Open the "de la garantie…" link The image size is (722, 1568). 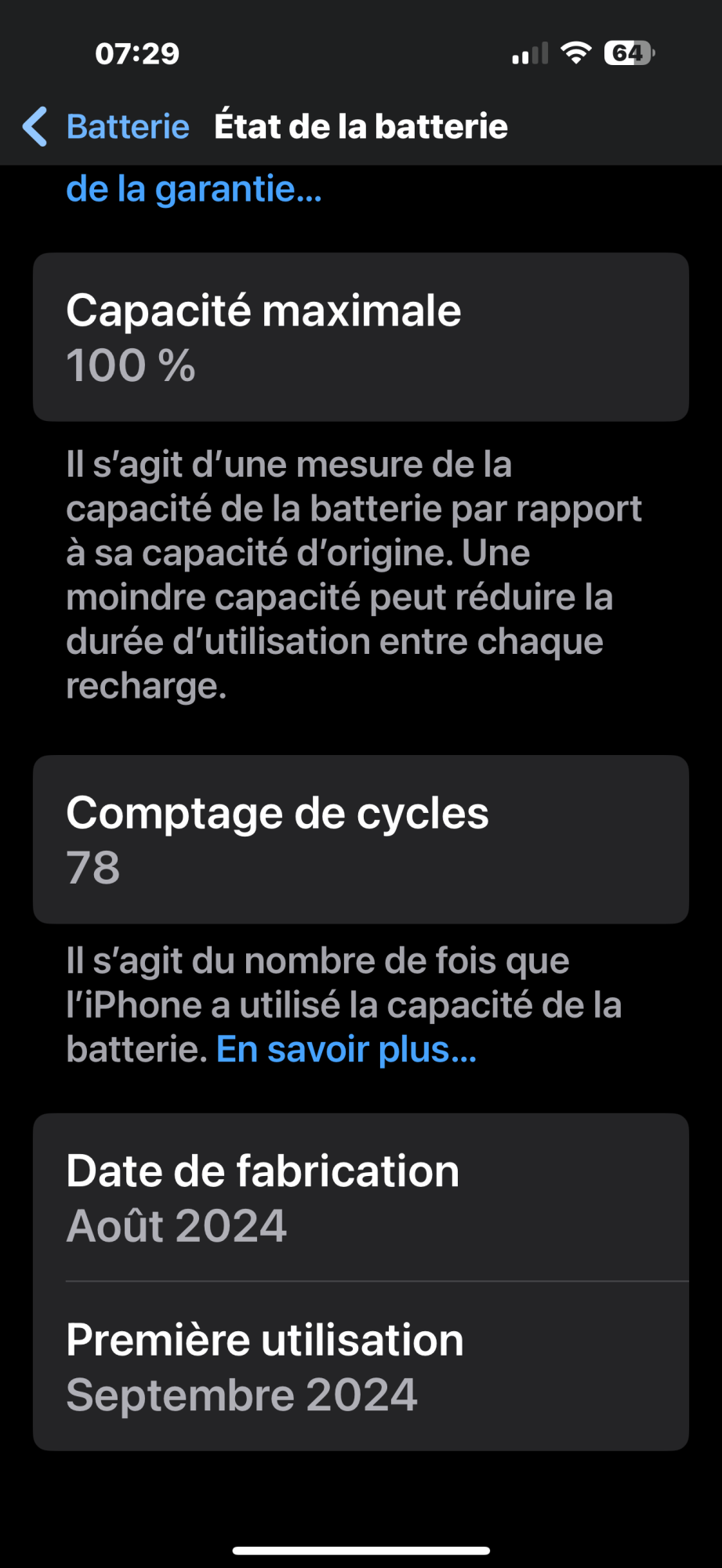(194, 189)
